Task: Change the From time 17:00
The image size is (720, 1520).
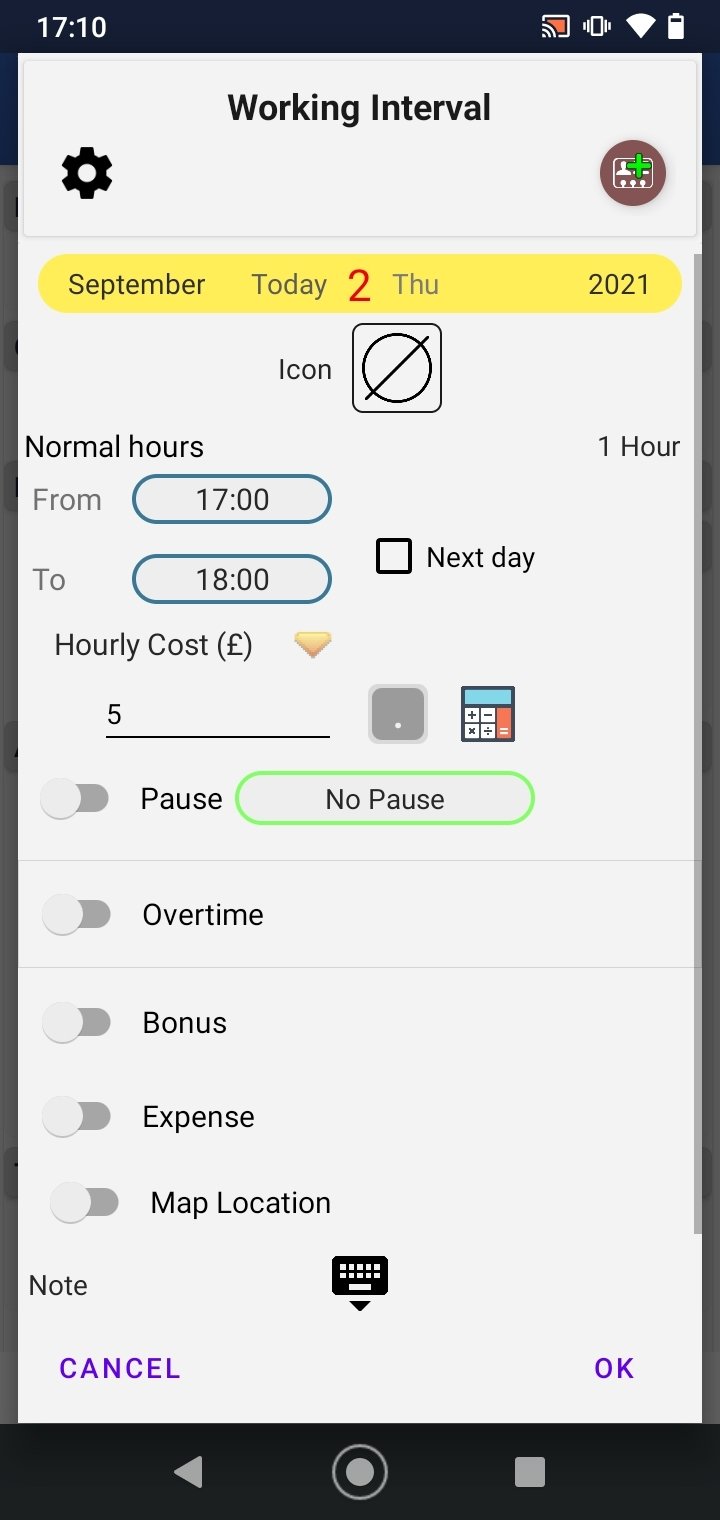Action: click(x=232, y=499)
